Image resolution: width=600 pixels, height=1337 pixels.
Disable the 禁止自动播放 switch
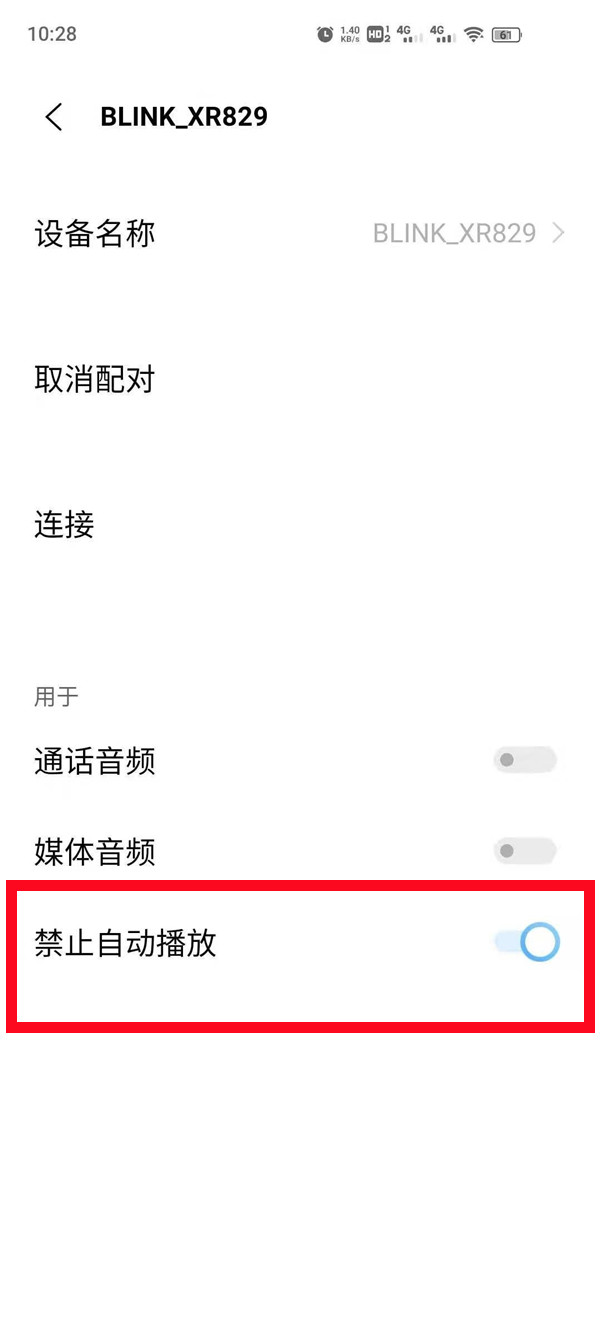[x=527, y=942]
